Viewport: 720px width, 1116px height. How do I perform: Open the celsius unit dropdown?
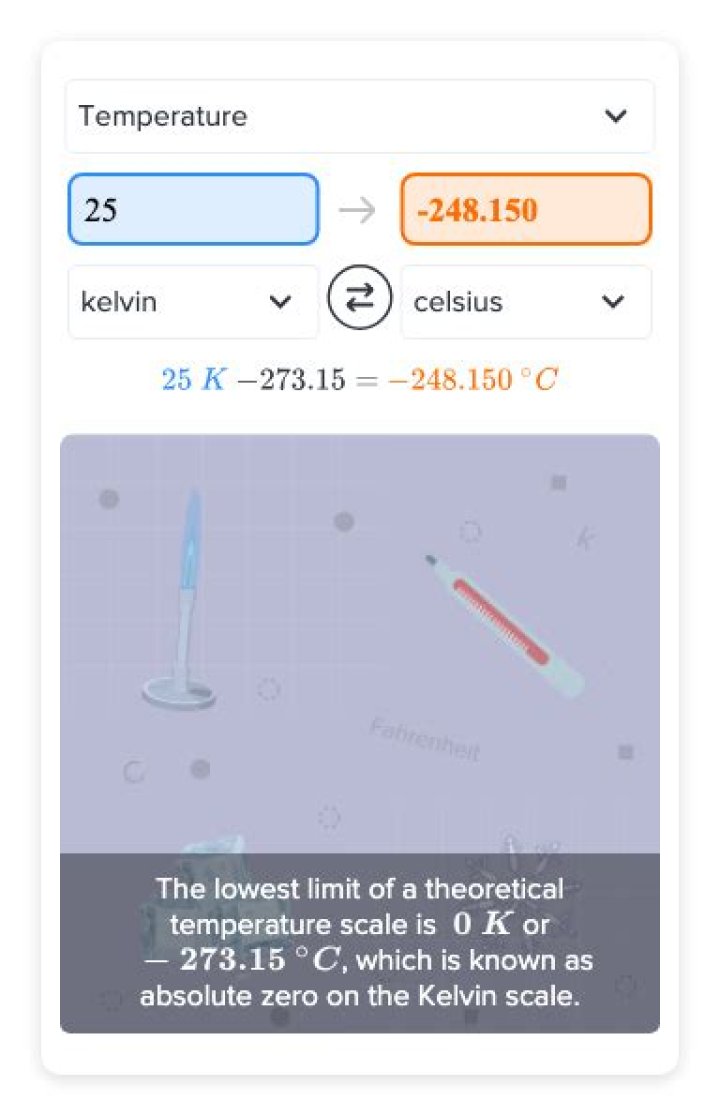pyautogui.click(x=527, y=302)
